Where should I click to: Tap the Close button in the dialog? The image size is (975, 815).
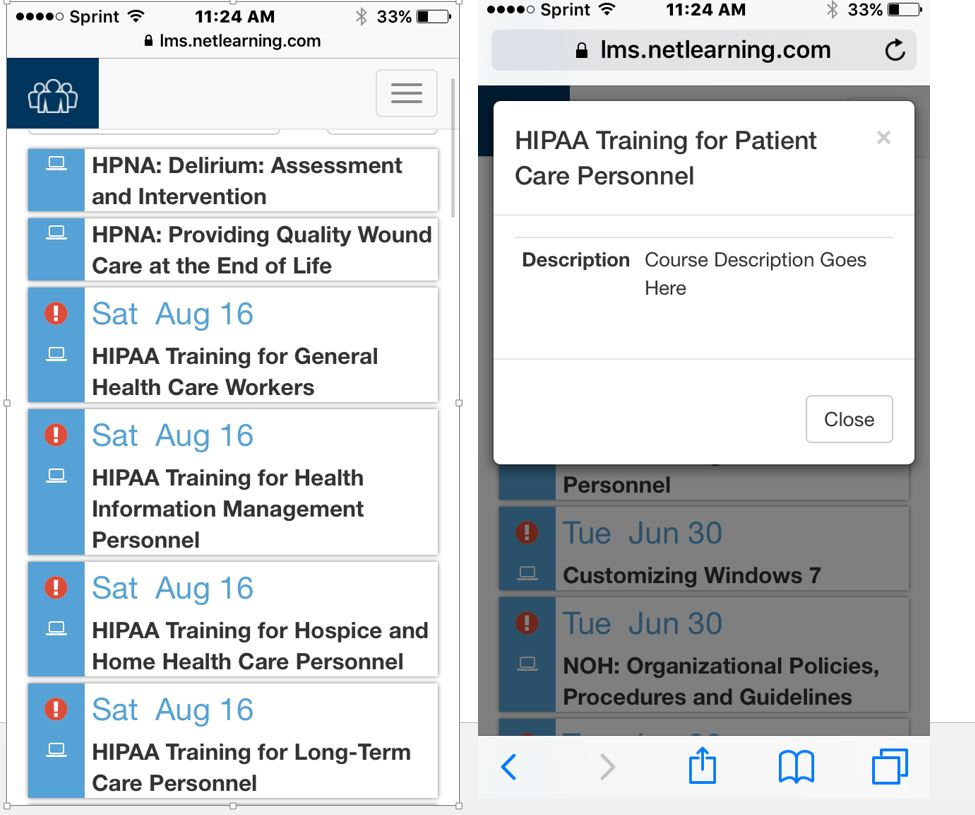848,420
